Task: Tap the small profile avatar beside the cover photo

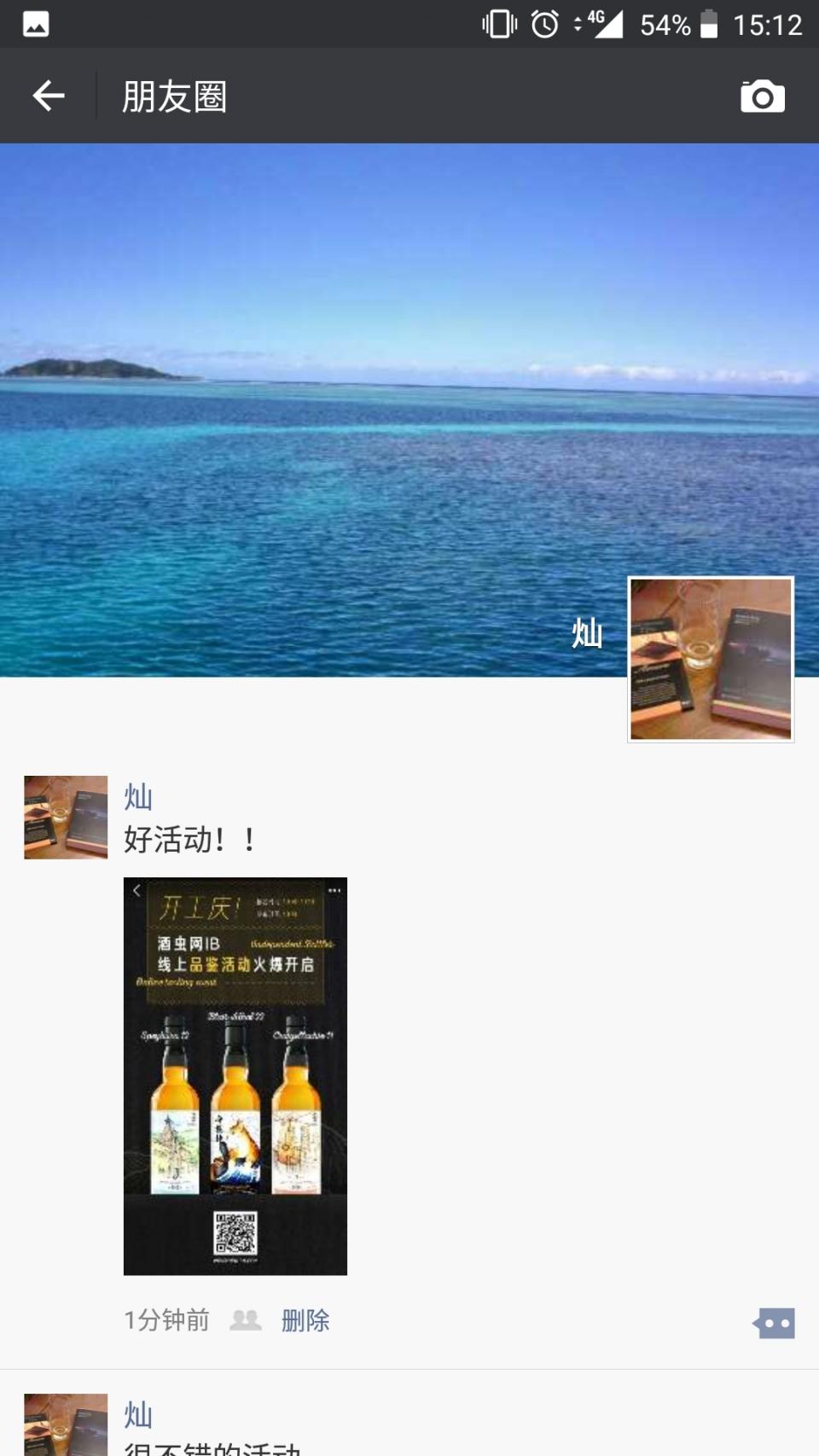Action: tap(710, 660)
